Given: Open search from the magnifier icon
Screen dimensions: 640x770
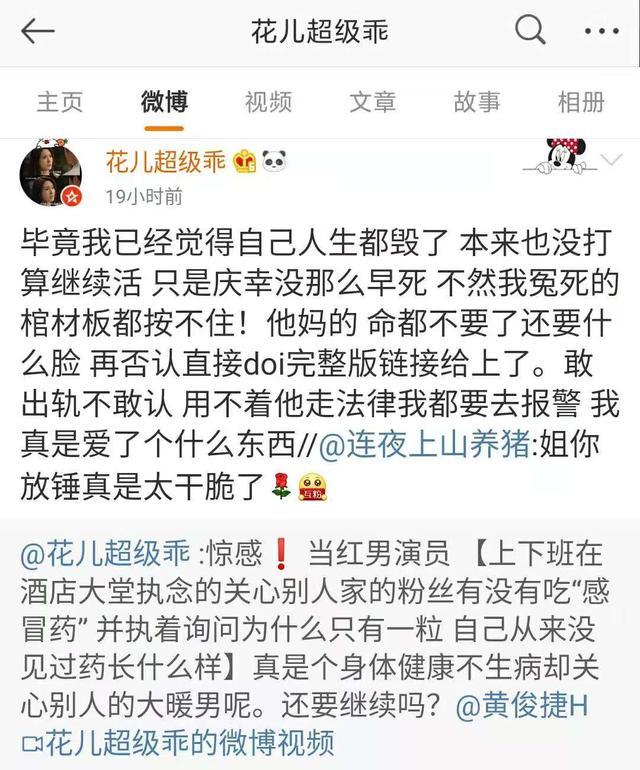Looking at the screenshot, I should coord(530,31).
